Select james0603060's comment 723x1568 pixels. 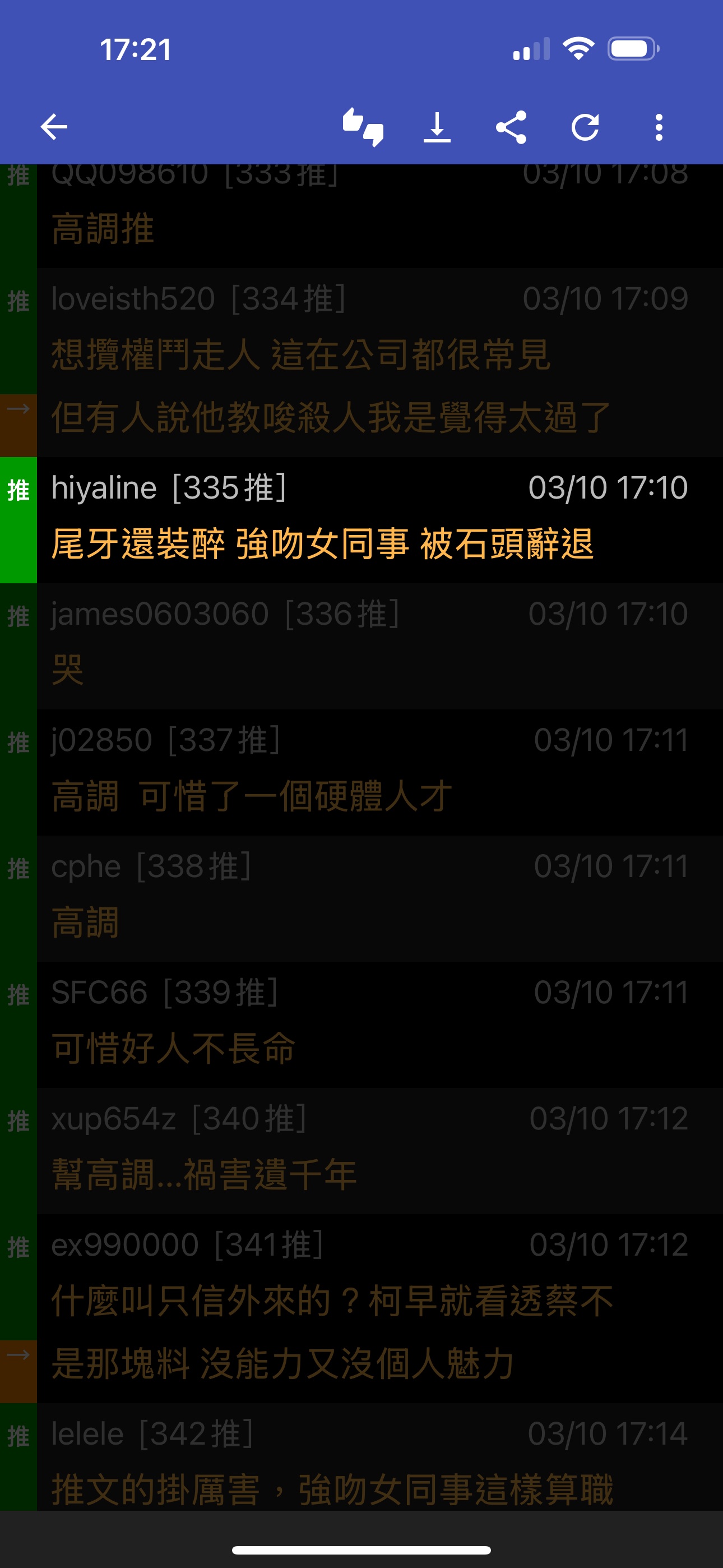tap(361, 646)
